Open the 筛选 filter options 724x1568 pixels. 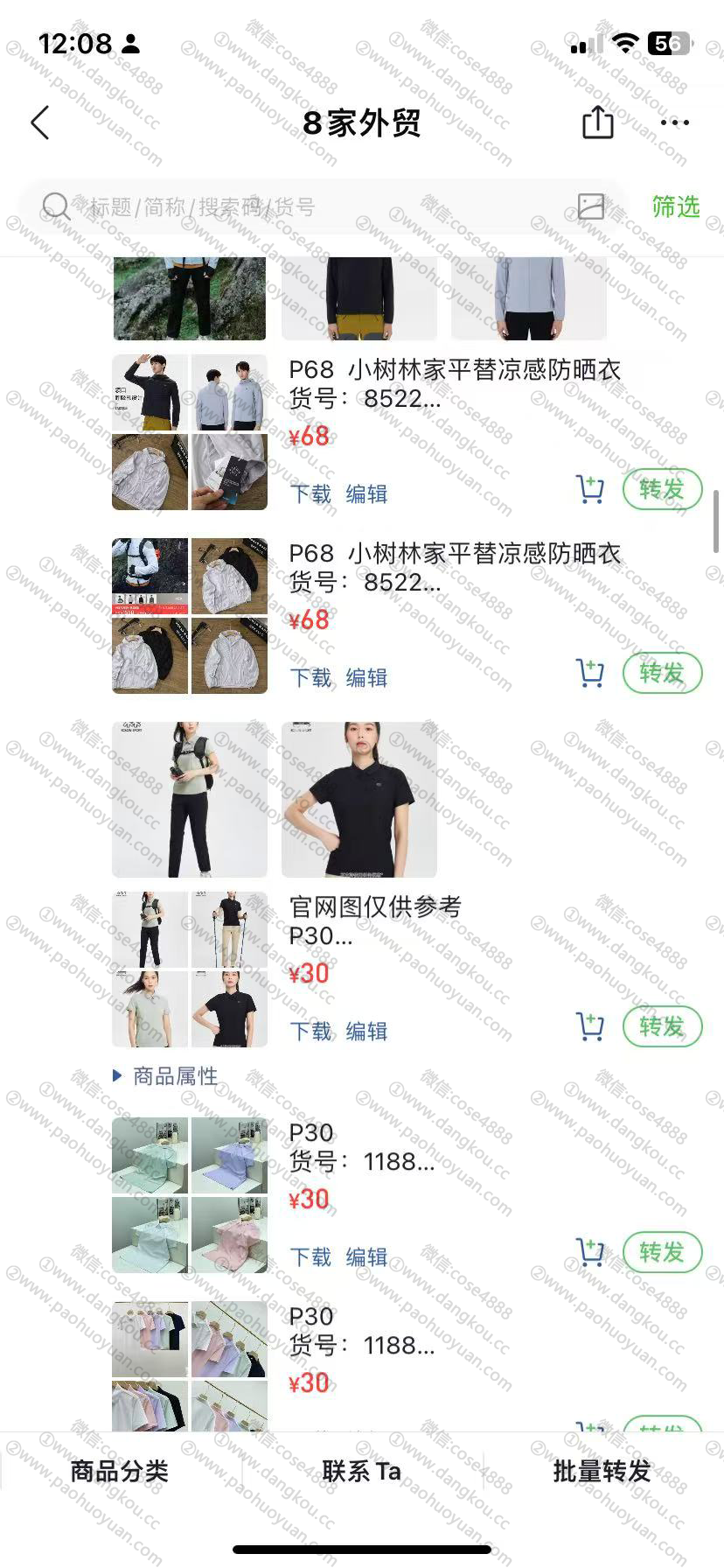[x=675, y=206]
